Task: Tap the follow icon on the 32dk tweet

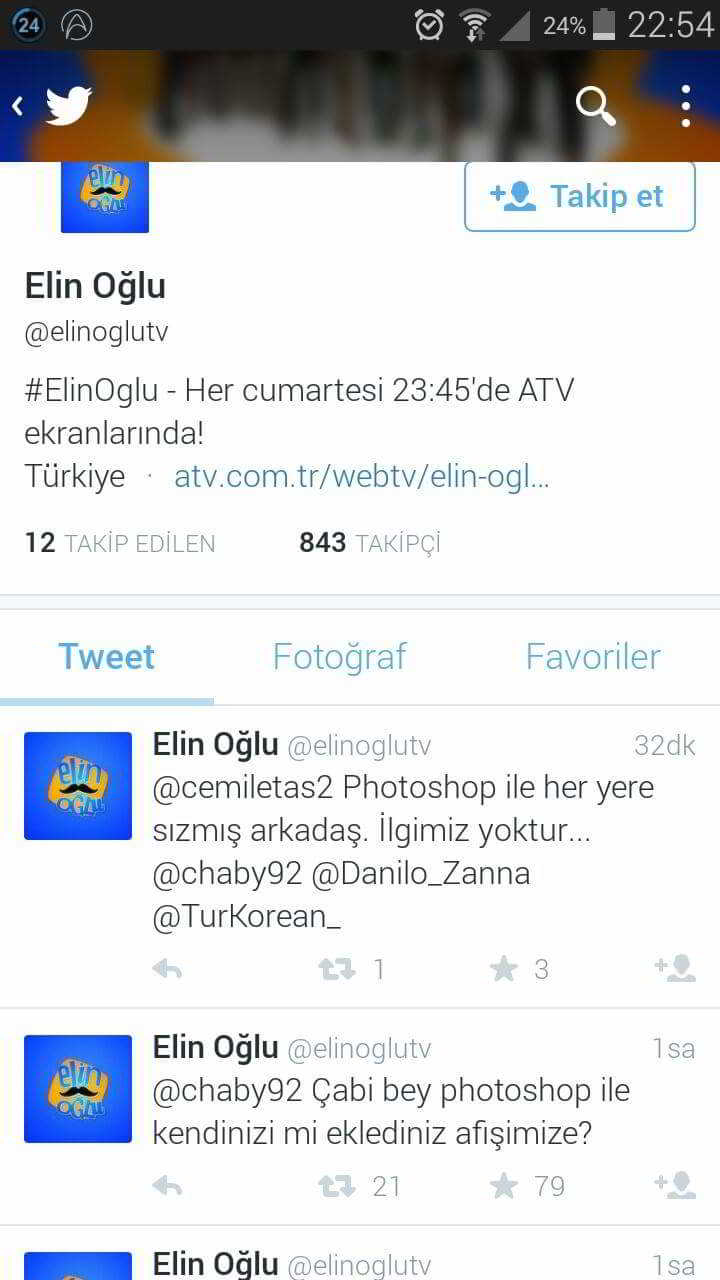Action: (675, 969)
